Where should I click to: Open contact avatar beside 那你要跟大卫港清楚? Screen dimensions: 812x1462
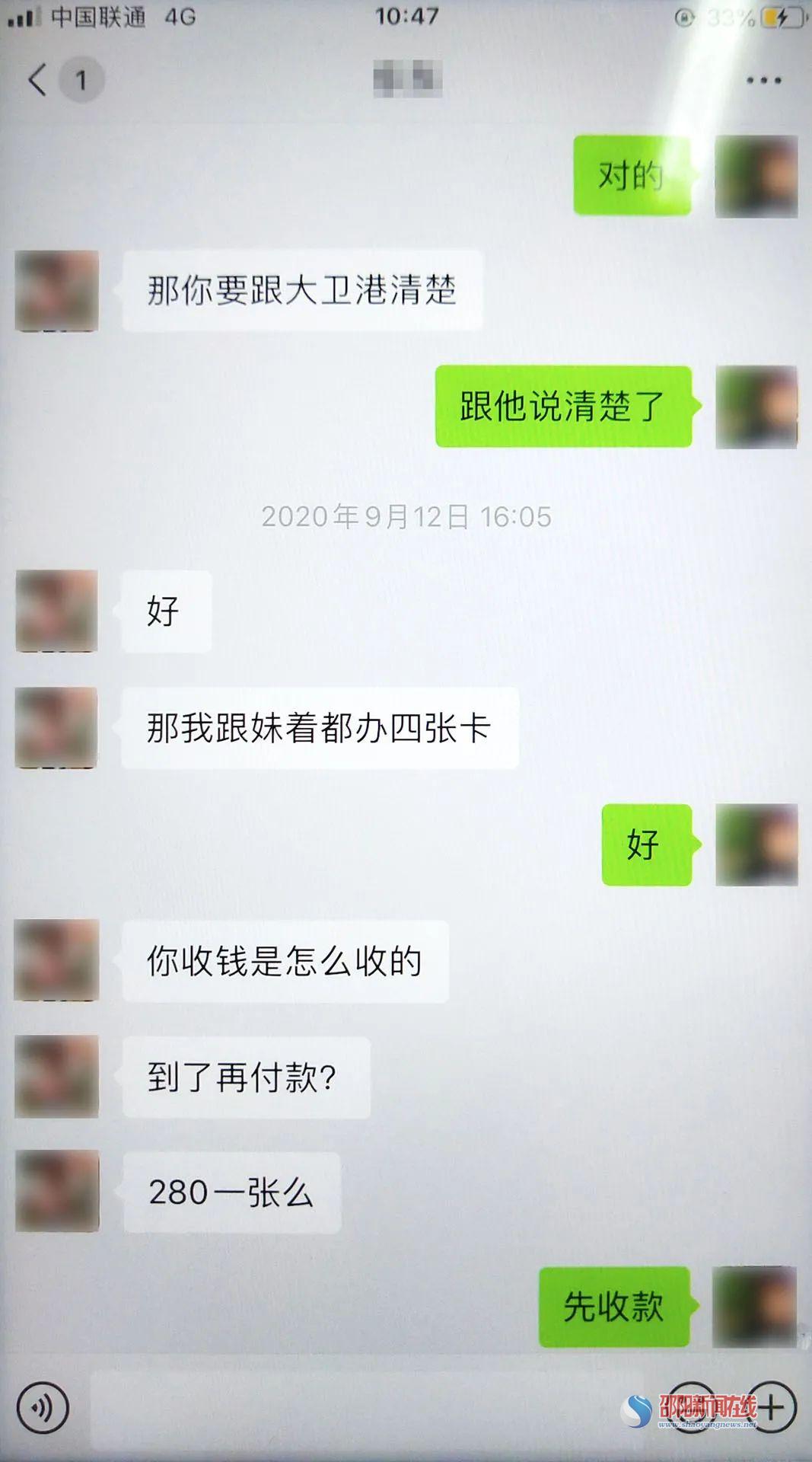coord(57,291)
